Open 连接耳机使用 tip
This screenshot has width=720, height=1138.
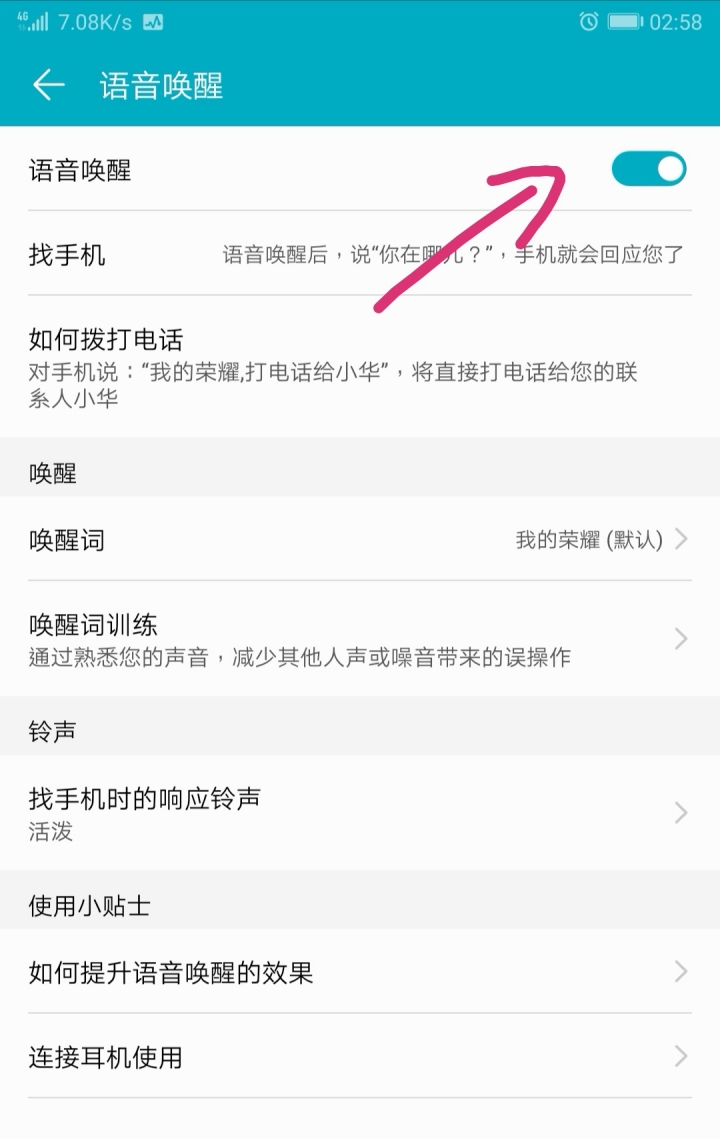[360, 1056]
